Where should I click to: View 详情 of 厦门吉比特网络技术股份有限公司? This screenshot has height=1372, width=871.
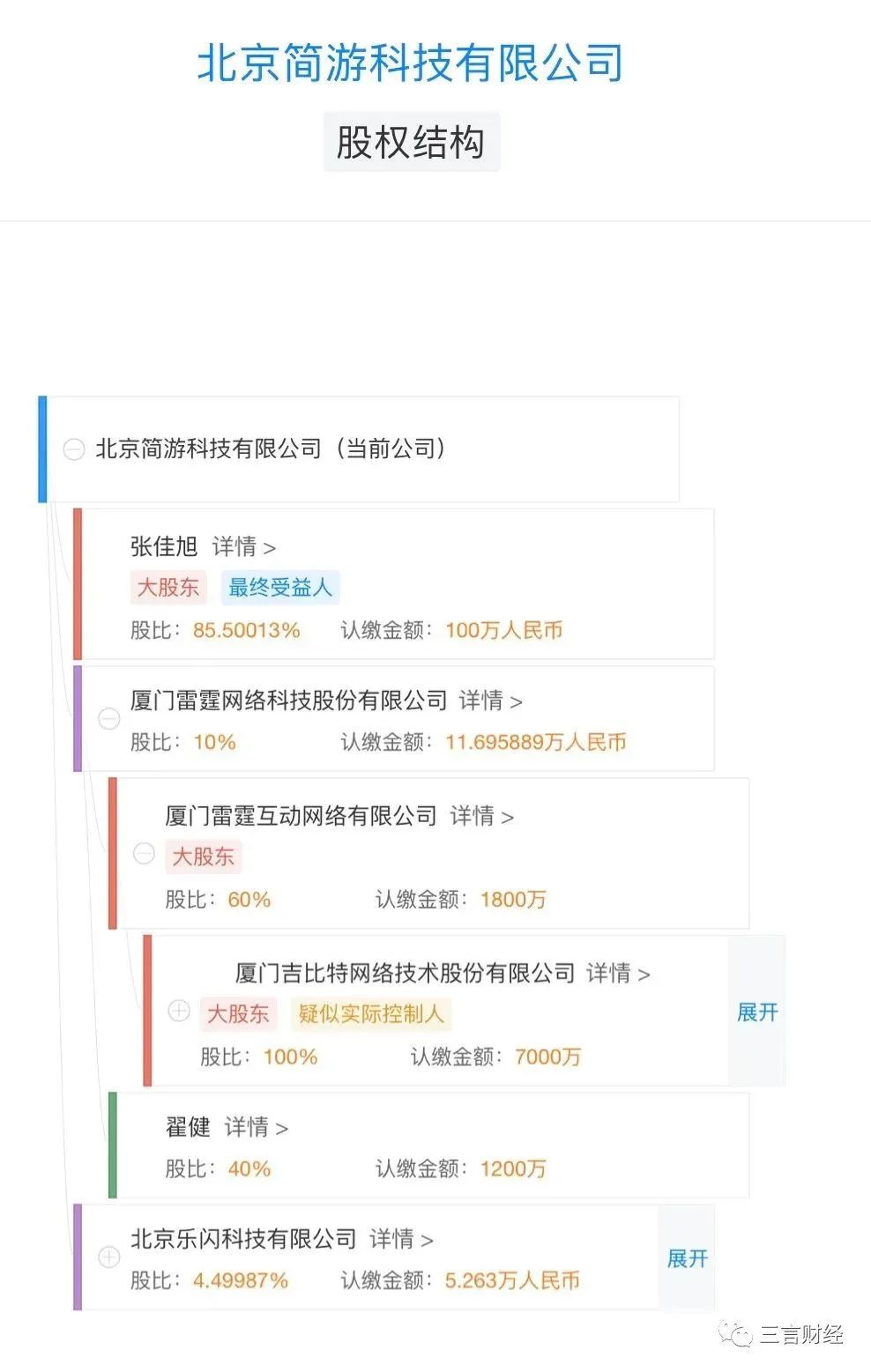(619, 974)
